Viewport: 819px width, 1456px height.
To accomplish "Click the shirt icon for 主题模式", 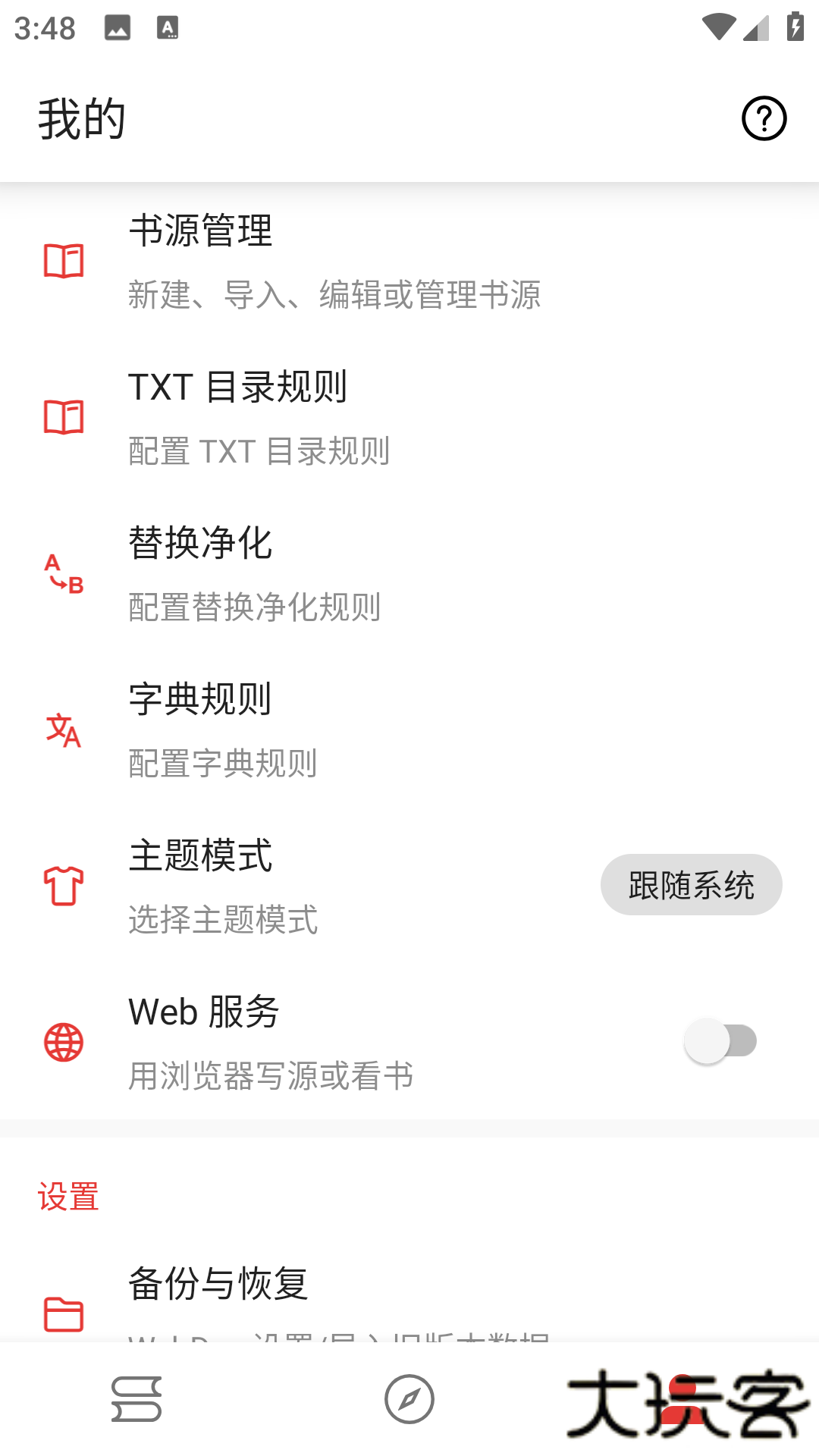I will pos(64,886).
